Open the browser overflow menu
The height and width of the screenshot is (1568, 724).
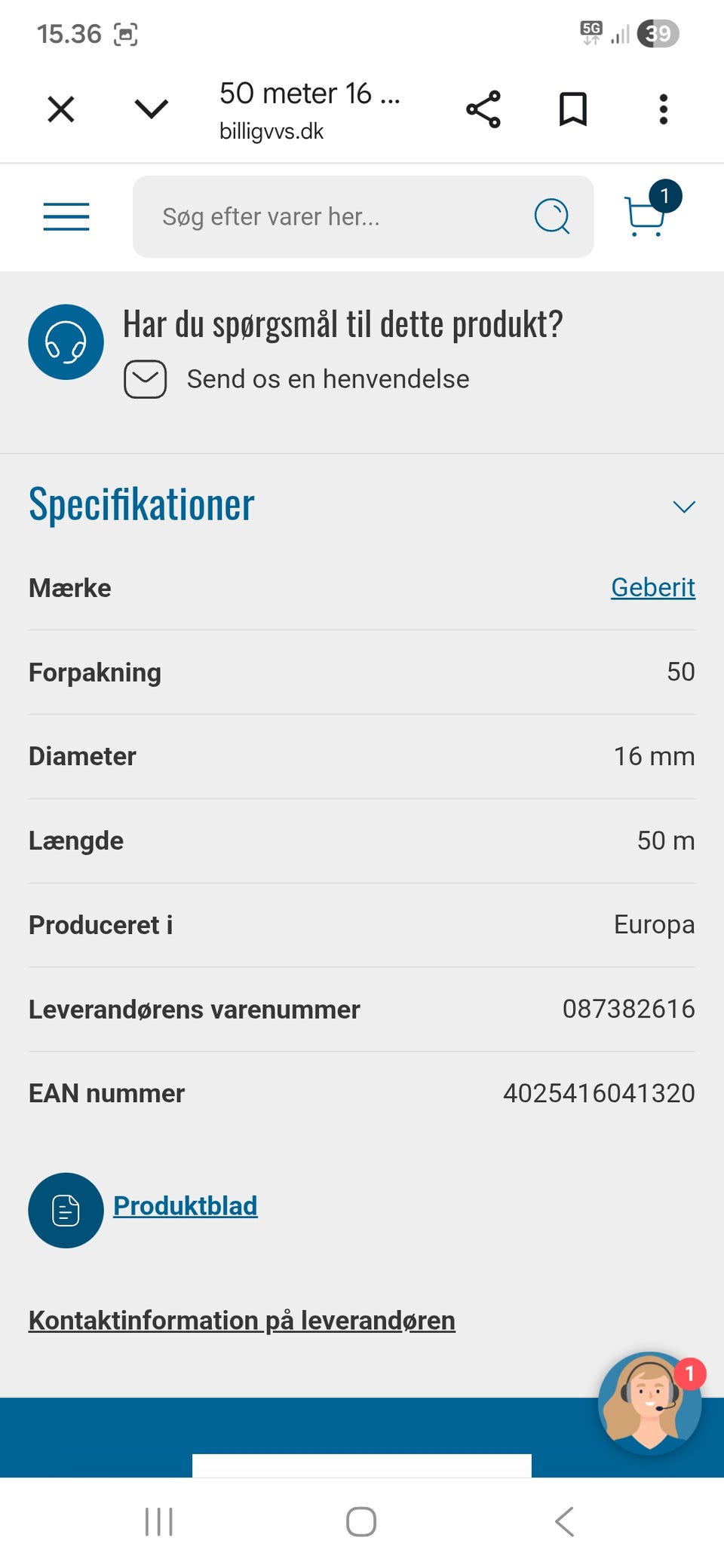click(x=664, y=109)
